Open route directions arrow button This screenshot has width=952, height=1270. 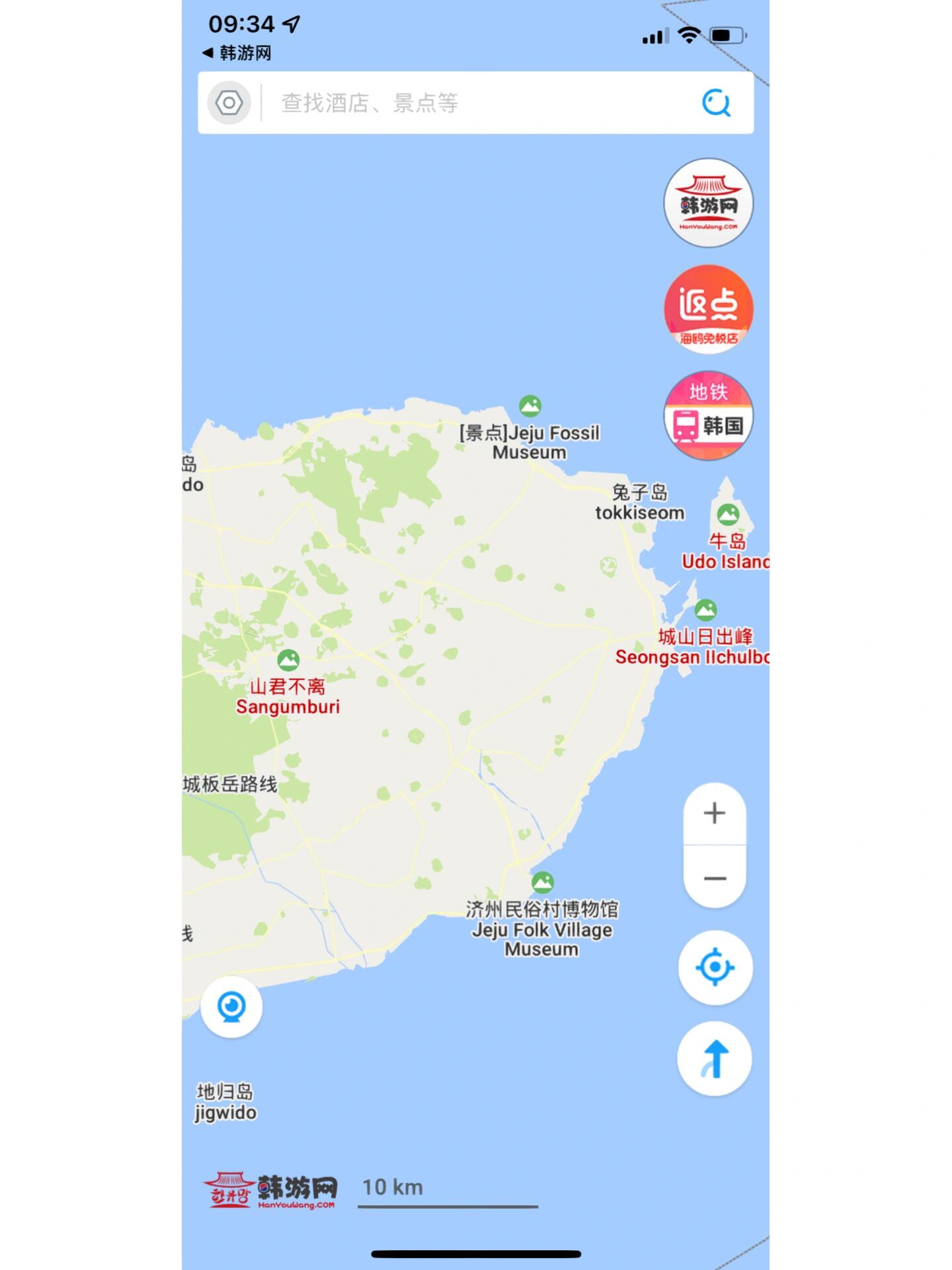click(715, 1059)
